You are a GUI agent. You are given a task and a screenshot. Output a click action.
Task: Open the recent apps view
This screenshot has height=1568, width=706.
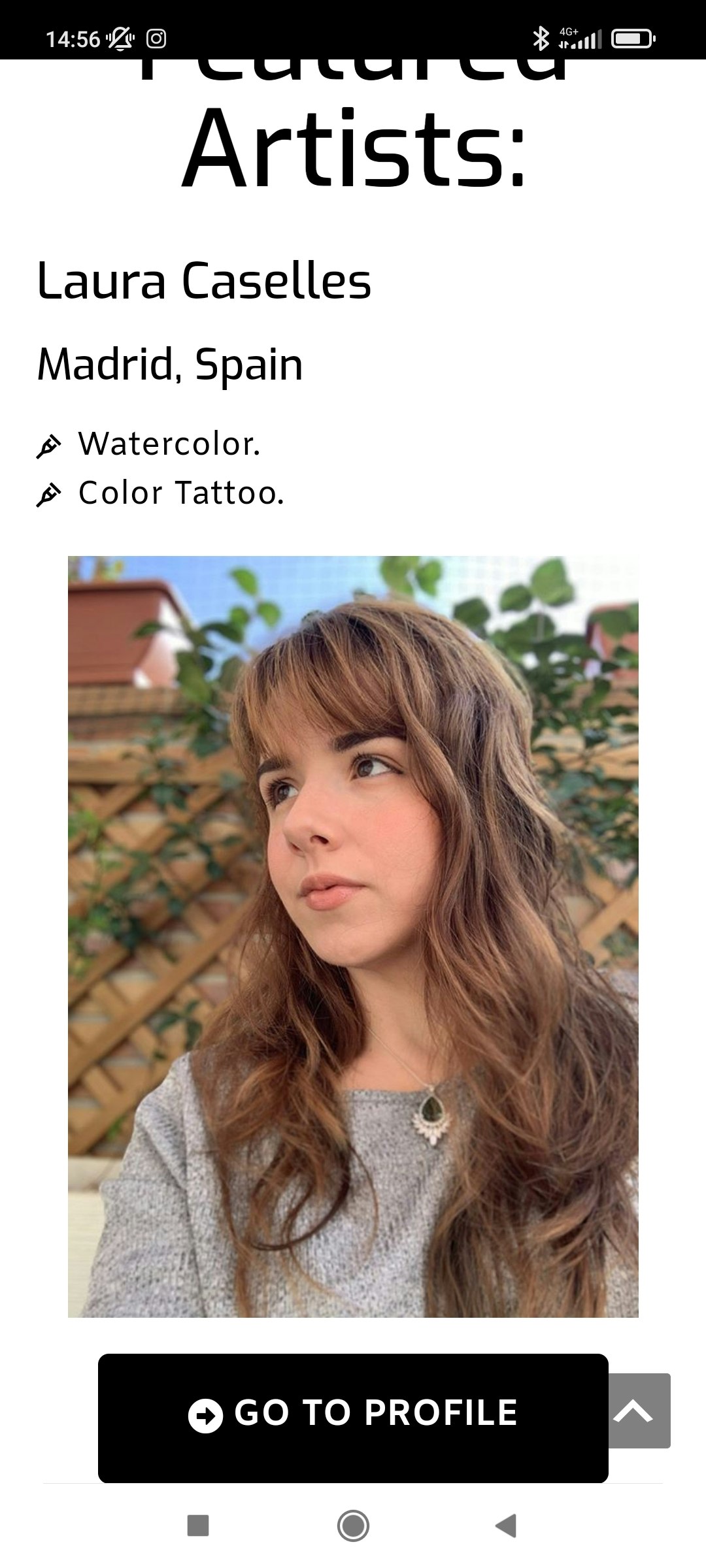[x=198, y=1526]
